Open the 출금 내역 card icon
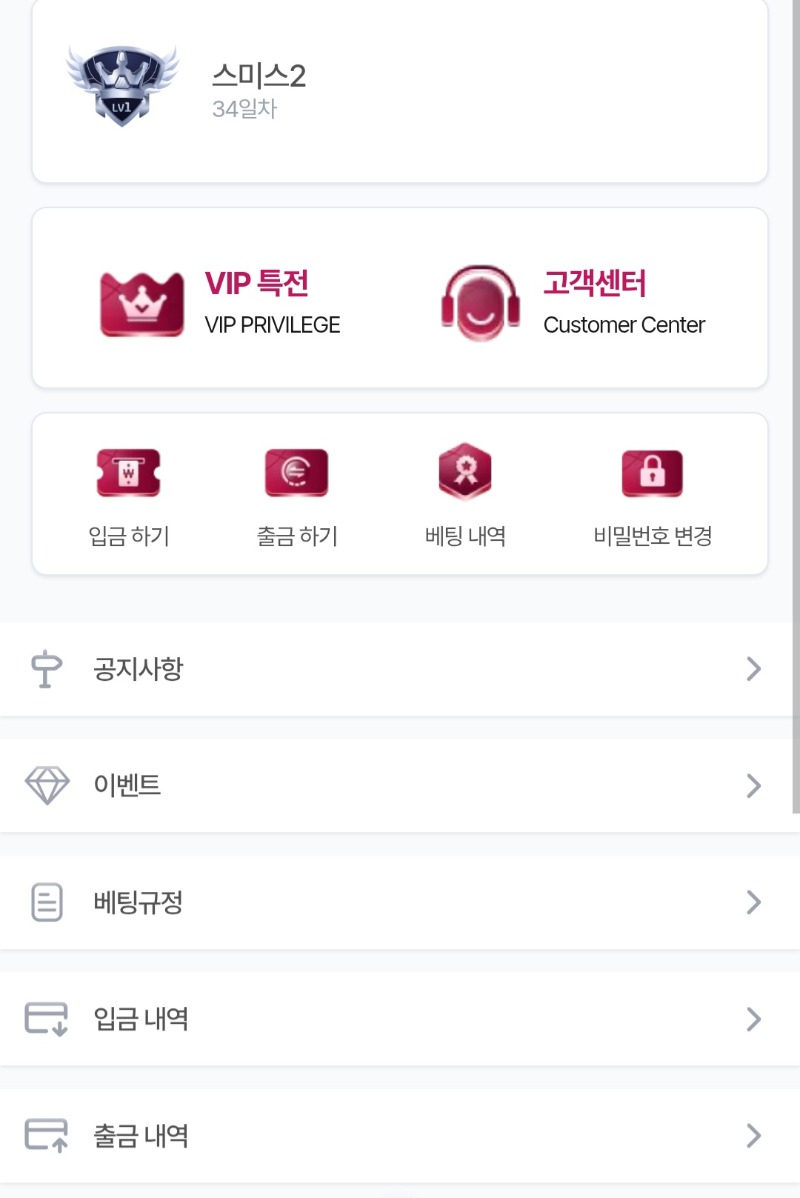The height and width of the screenshot is (1198, 800). click(47, 1136)
